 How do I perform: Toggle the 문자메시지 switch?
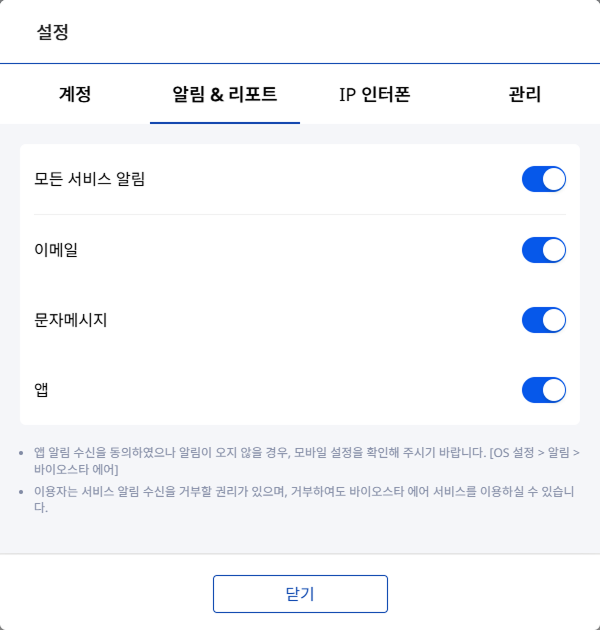544,320
